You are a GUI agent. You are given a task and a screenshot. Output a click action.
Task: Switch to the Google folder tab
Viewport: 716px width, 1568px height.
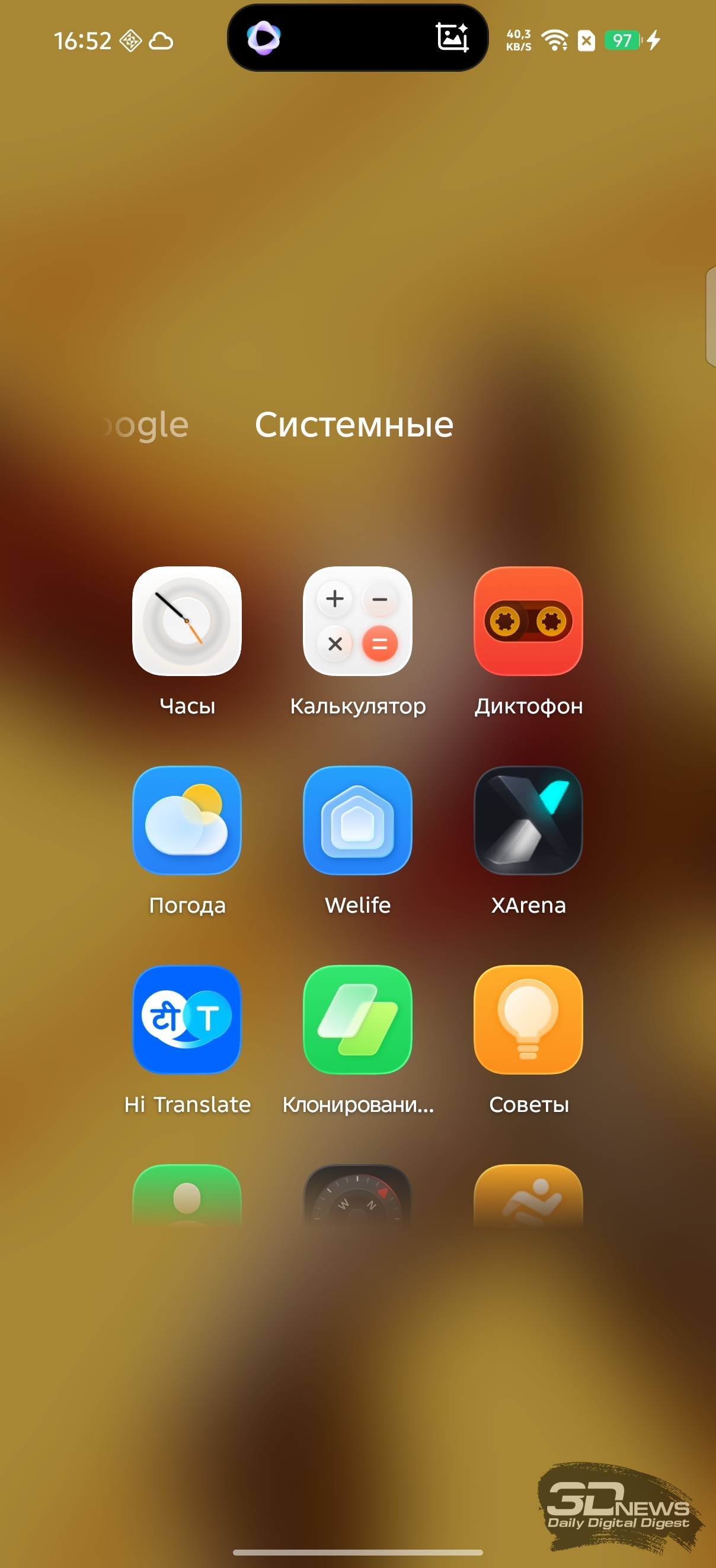coord(149,425)
